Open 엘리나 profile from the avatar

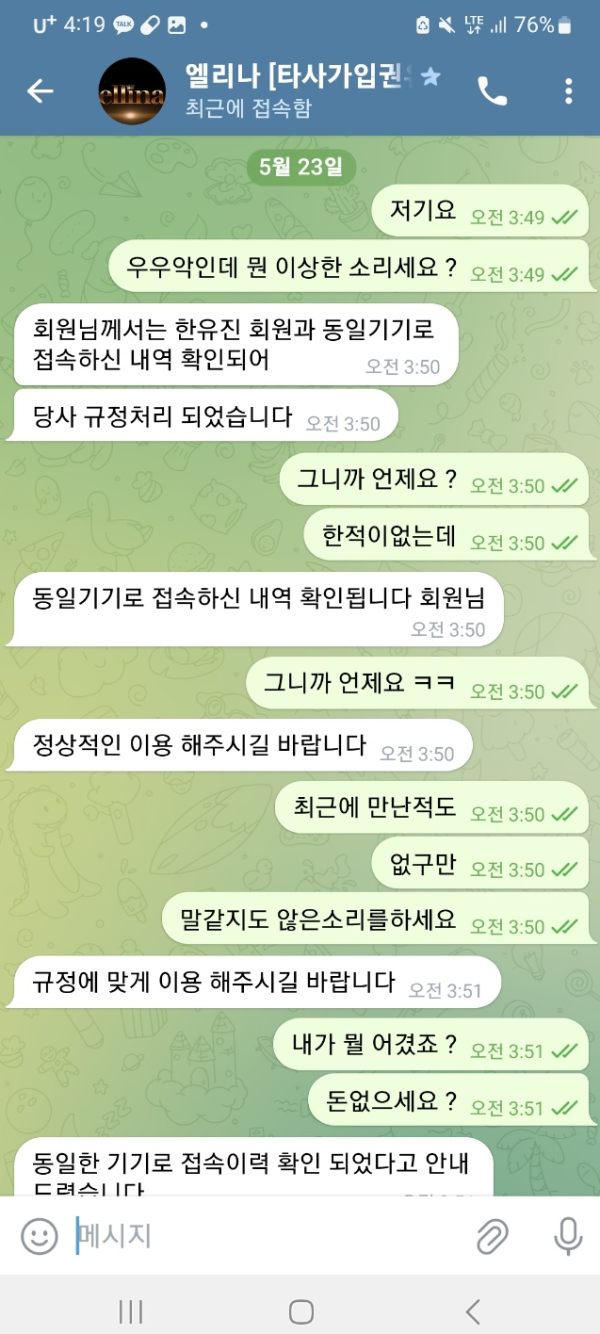132,91
